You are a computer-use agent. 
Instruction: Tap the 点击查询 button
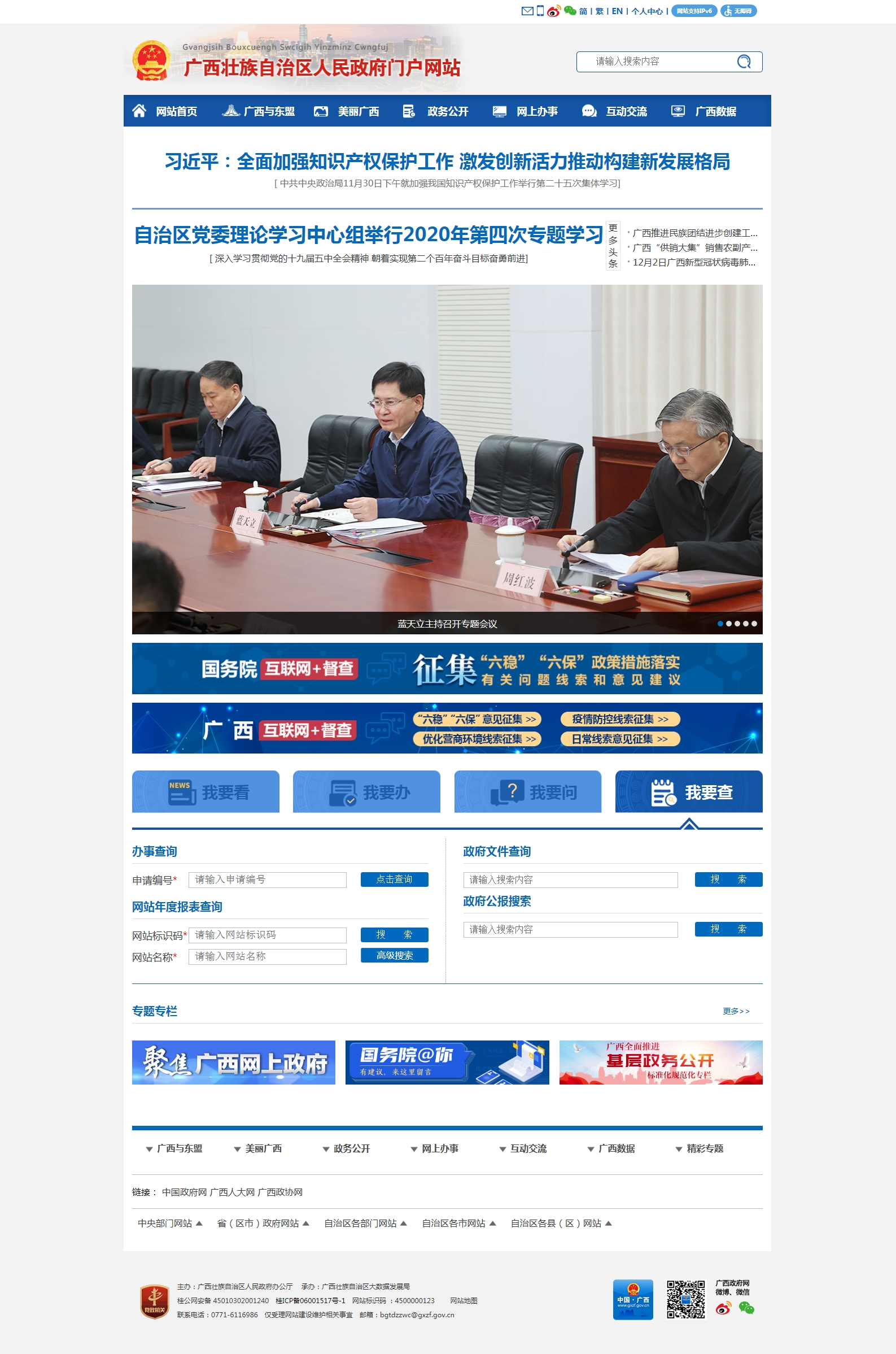394,880
